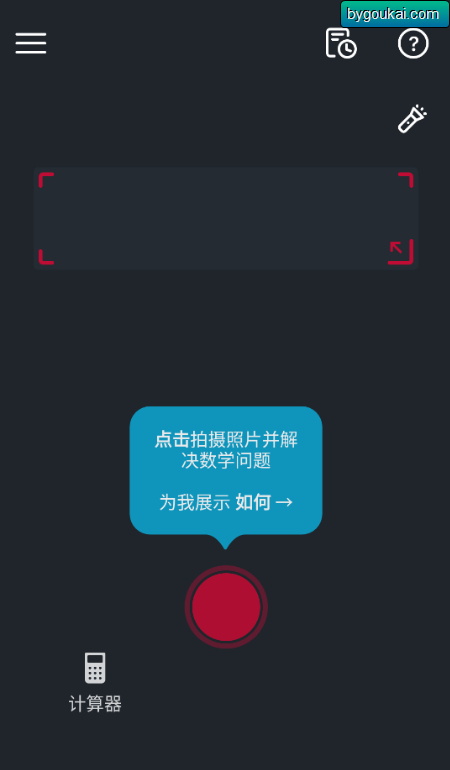
Task: Open the 计算器 calculator
Action: (95, 683)
